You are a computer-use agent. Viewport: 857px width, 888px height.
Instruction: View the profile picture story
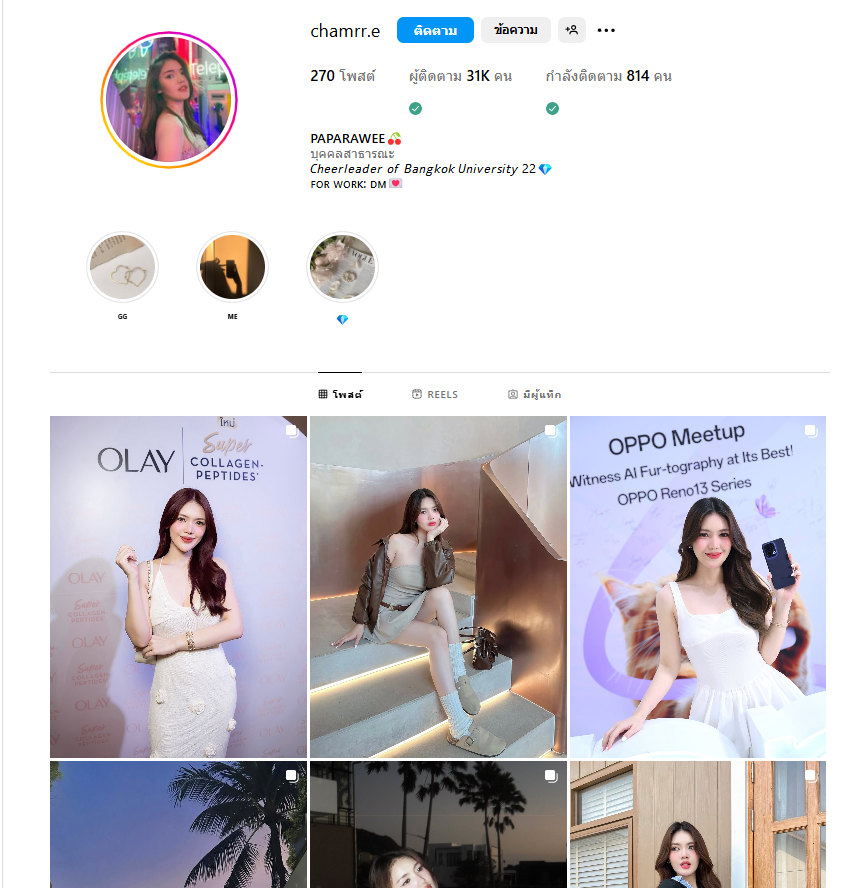(x=169, y=99)
